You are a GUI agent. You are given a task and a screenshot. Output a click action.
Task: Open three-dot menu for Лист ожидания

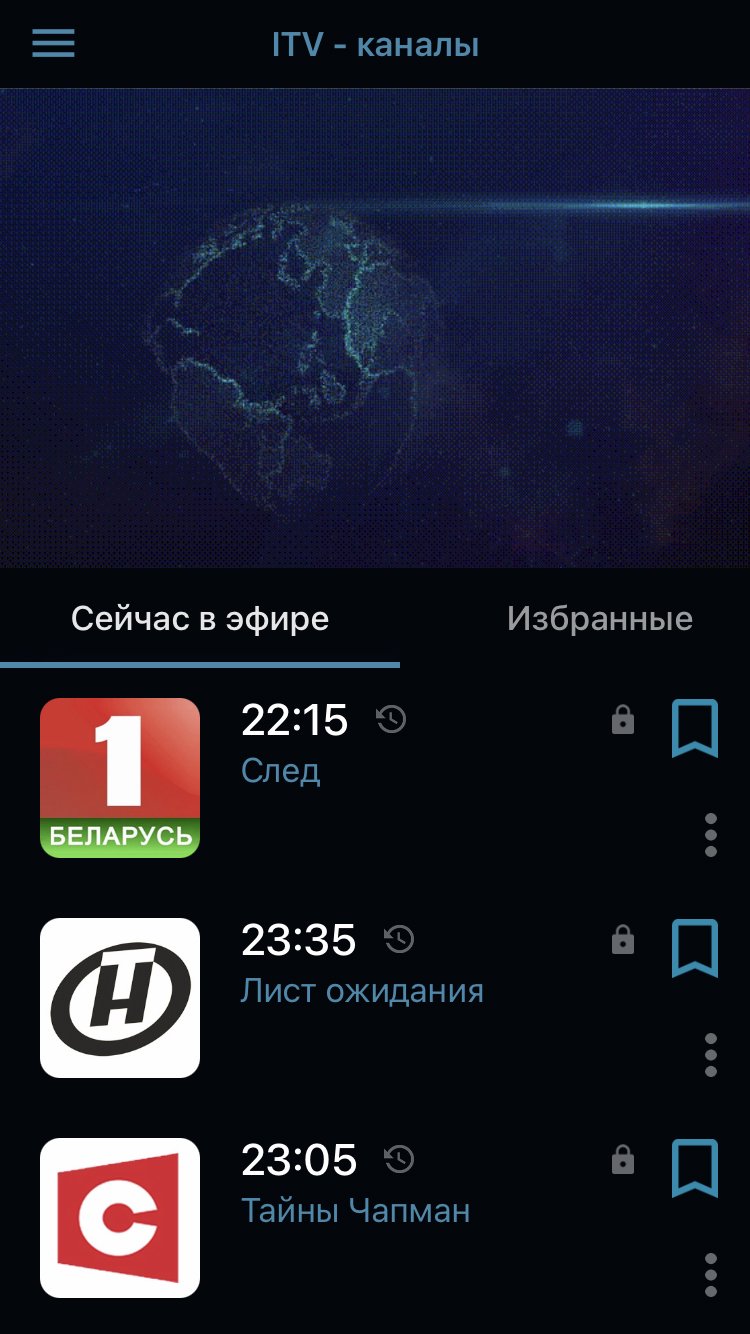[710, 1055]
